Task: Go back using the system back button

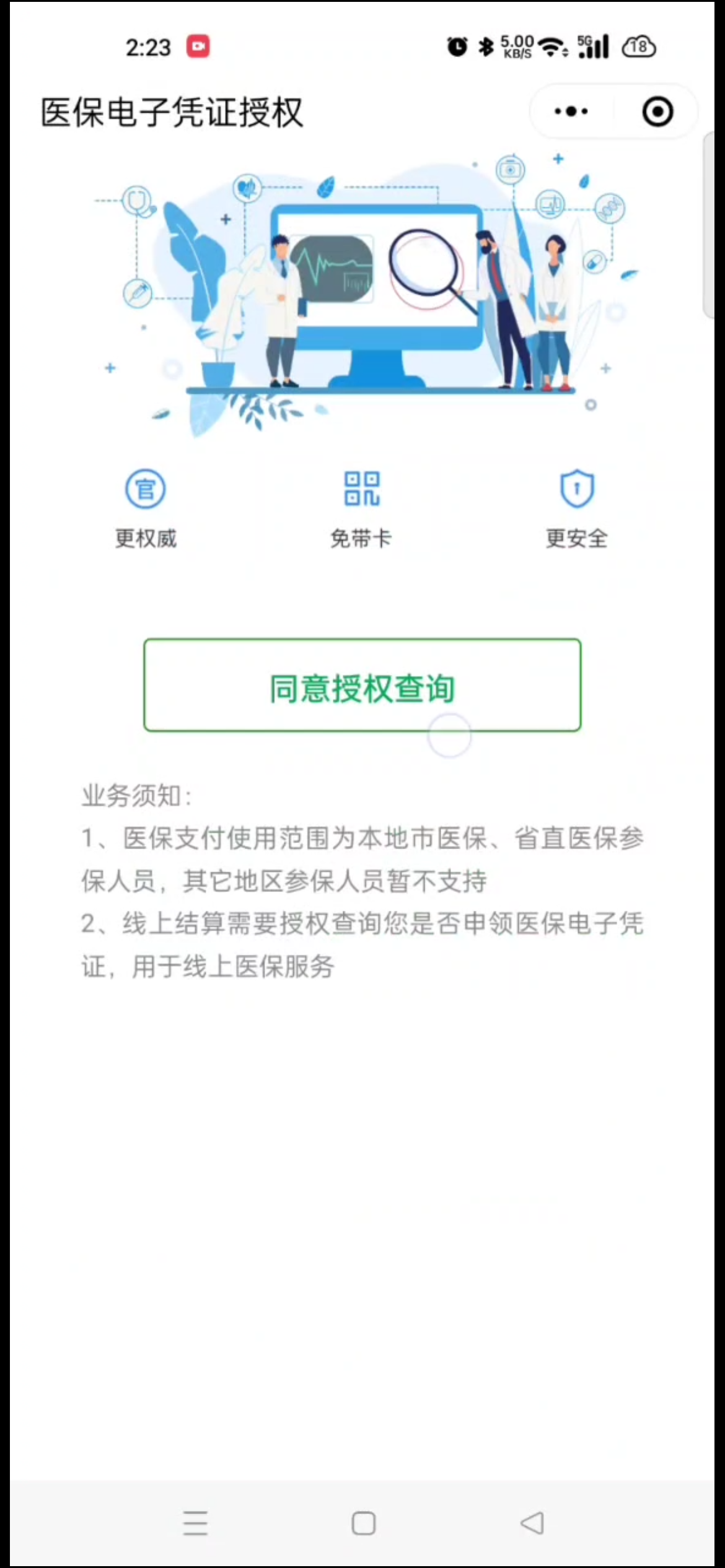Action: coord(532,1522)
